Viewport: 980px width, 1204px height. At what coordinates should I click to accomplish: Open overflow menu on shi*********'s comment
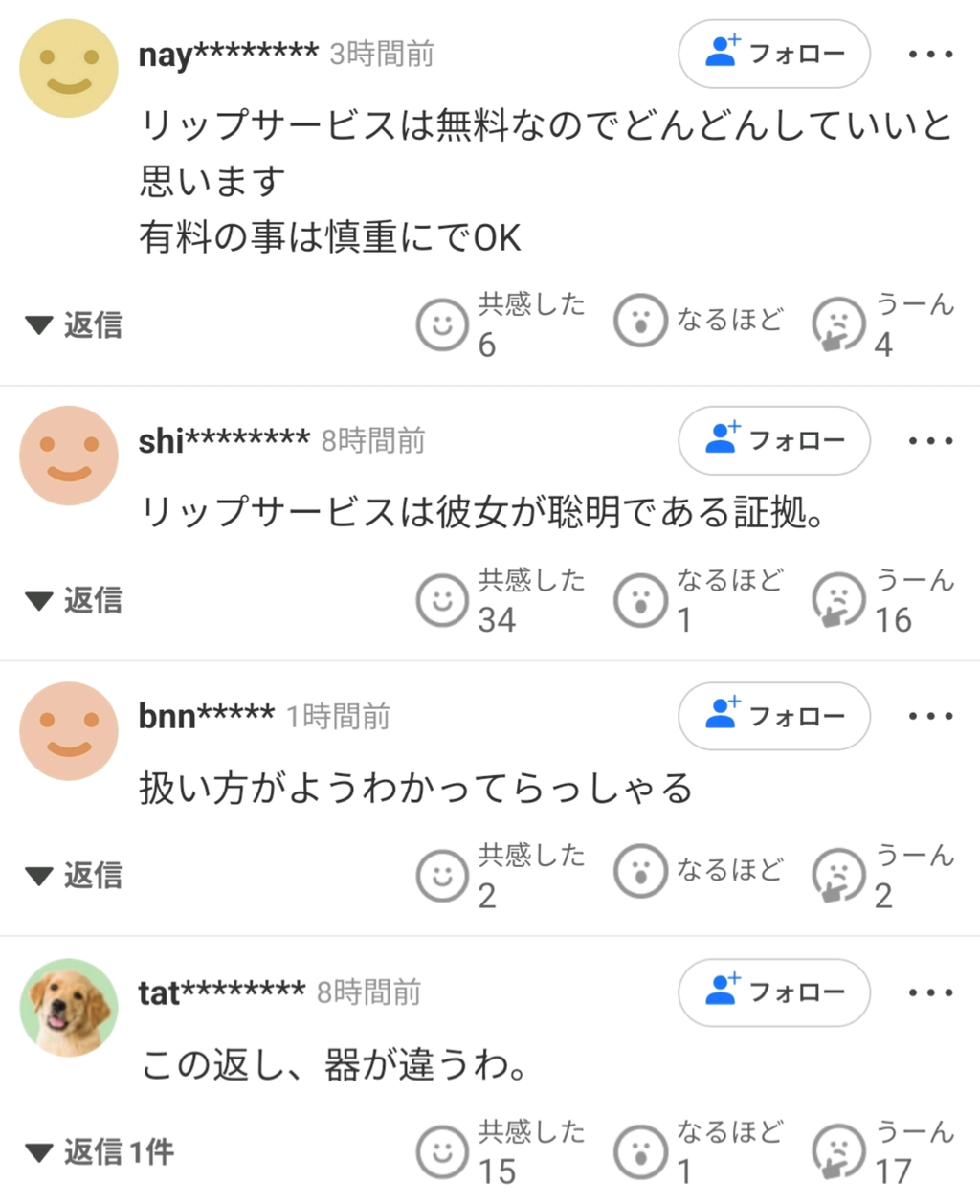coord(930,441)
